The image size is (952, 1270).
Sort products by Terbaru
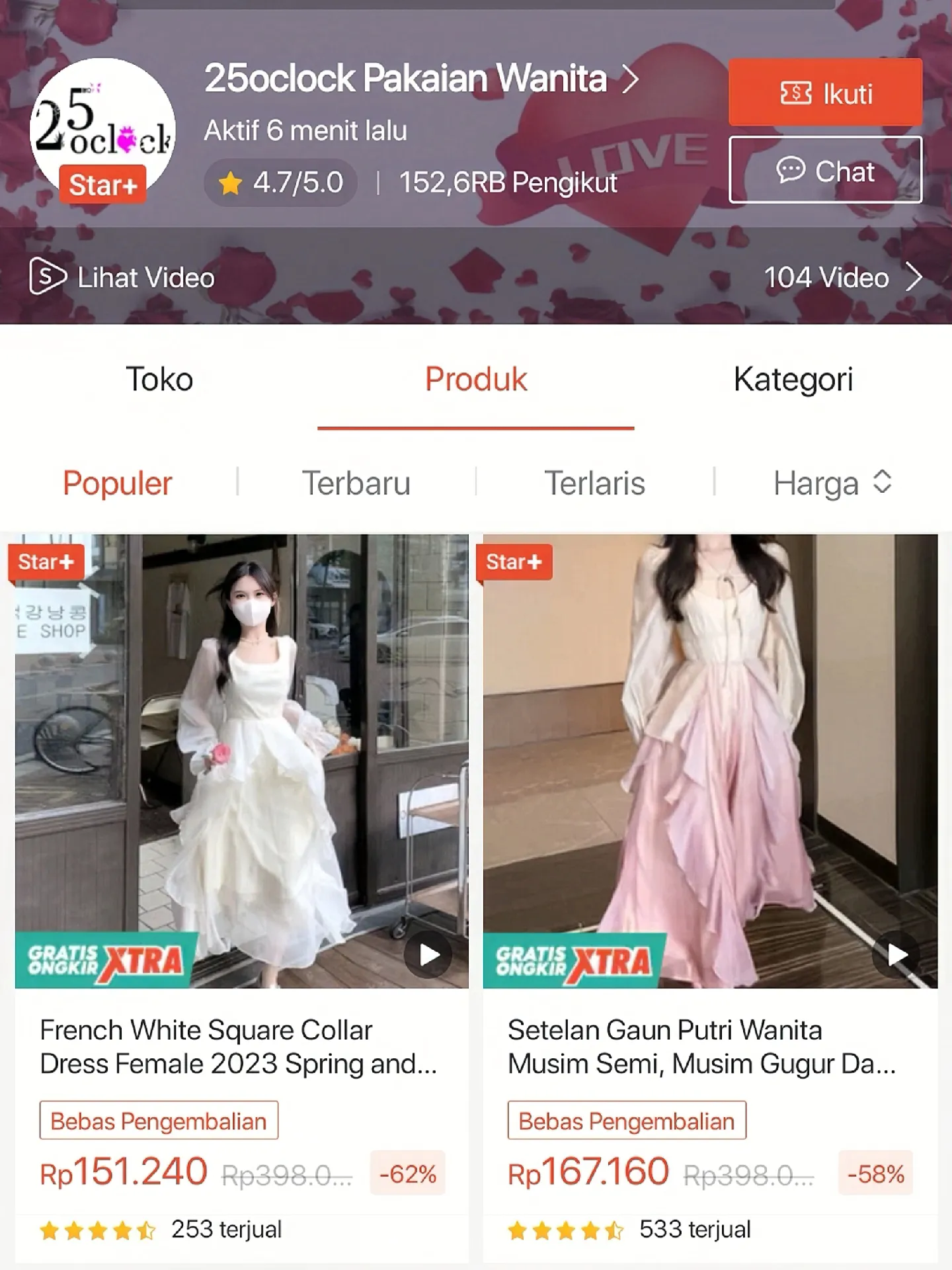[x=356, y=483]
